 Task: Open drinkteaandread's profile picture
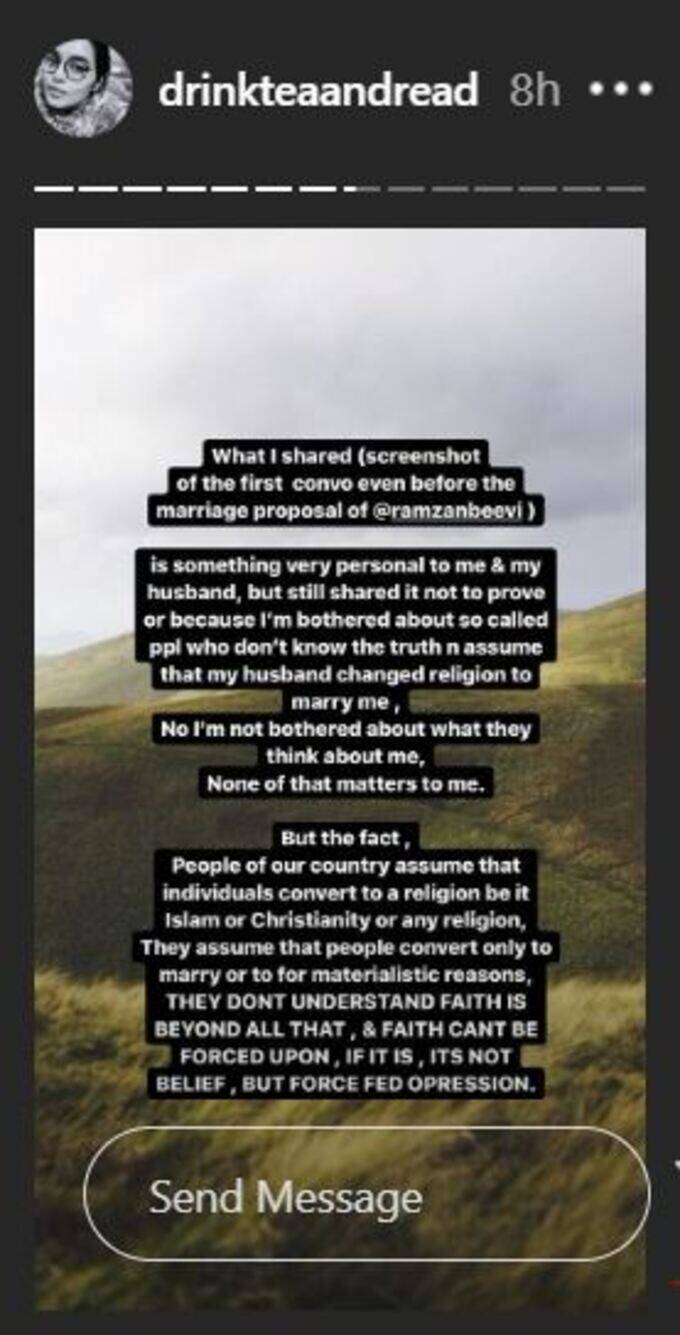(x=83, y=89)
